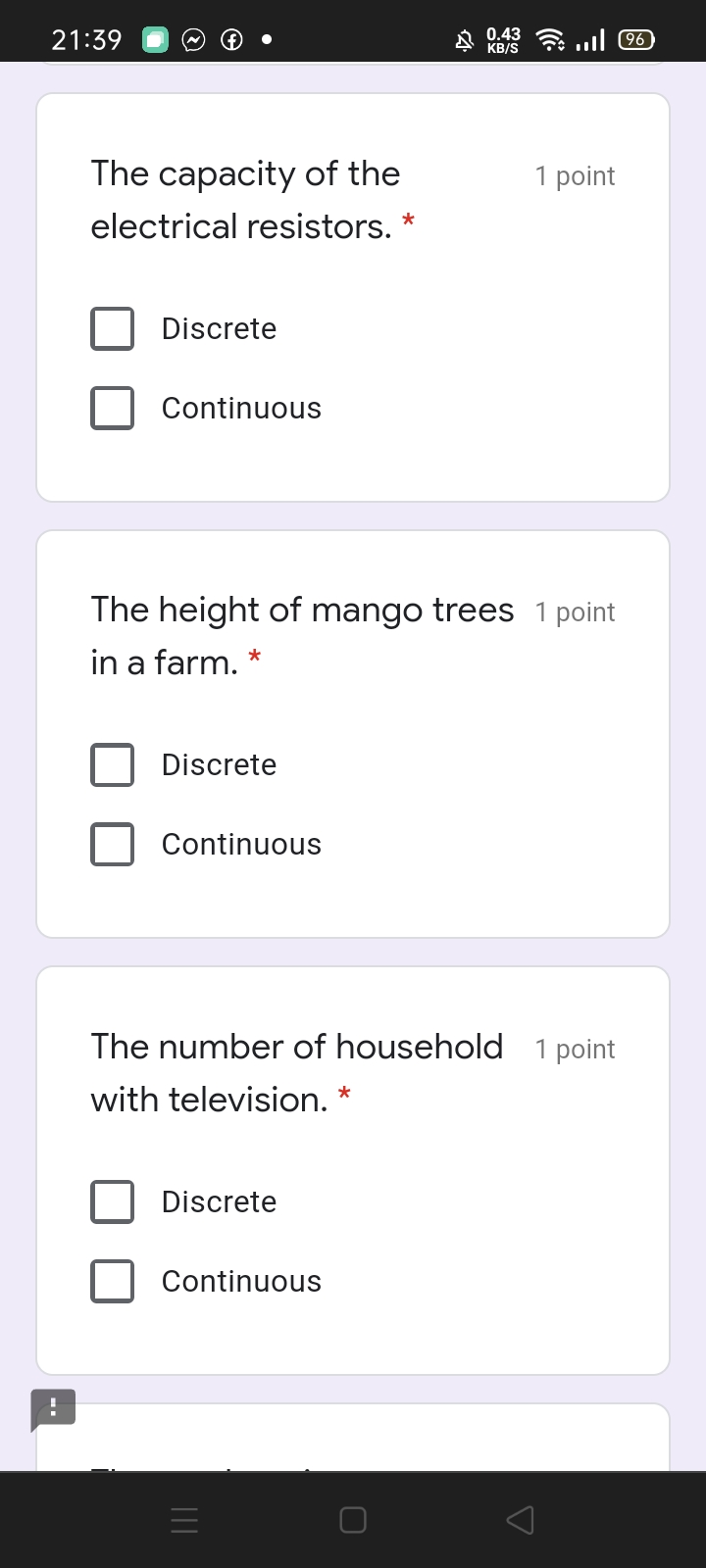Check Continuous for household television question
This screenshot has width=706, height=1568.
[x=112, y=1280]
